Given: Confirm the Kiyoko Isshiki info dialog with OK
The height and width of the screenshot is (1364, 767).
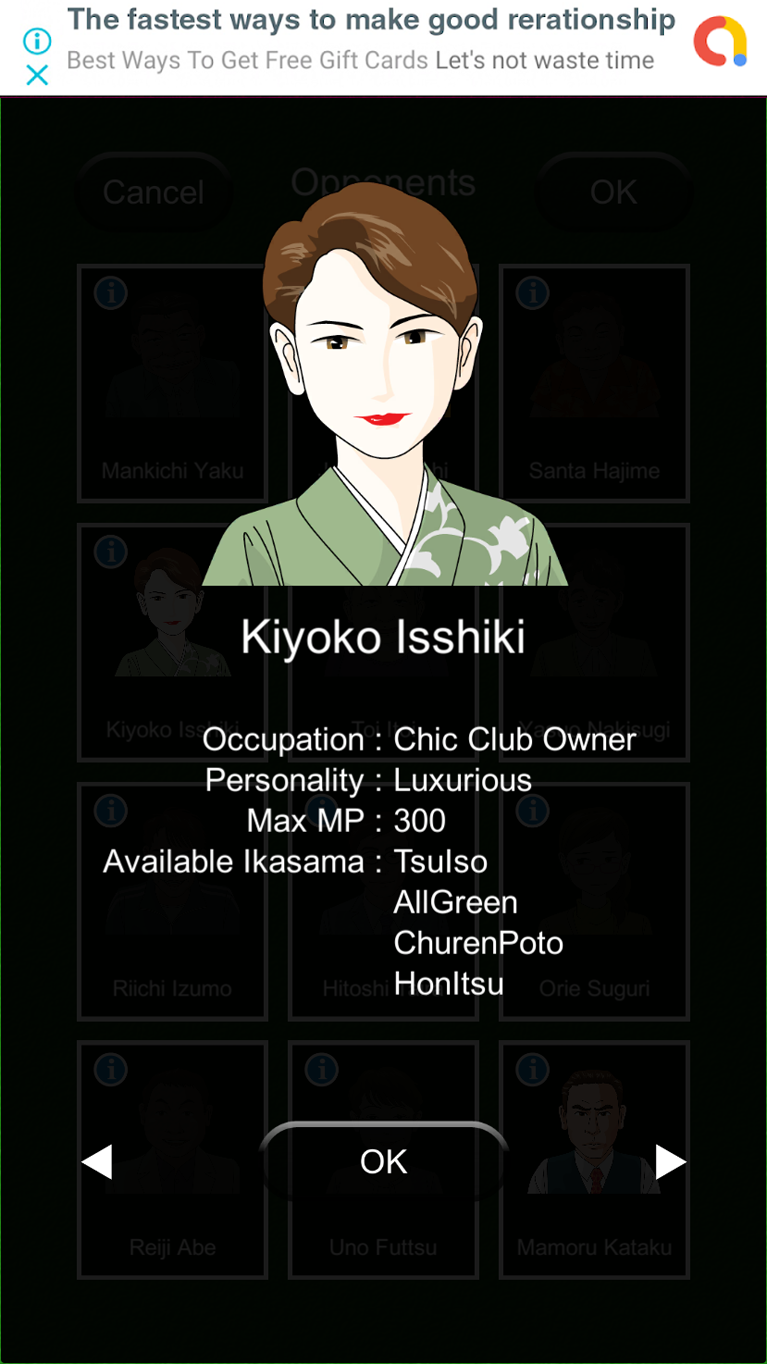Looking at the screenshot, I should pyautogui.click(x=384, y=1161).
